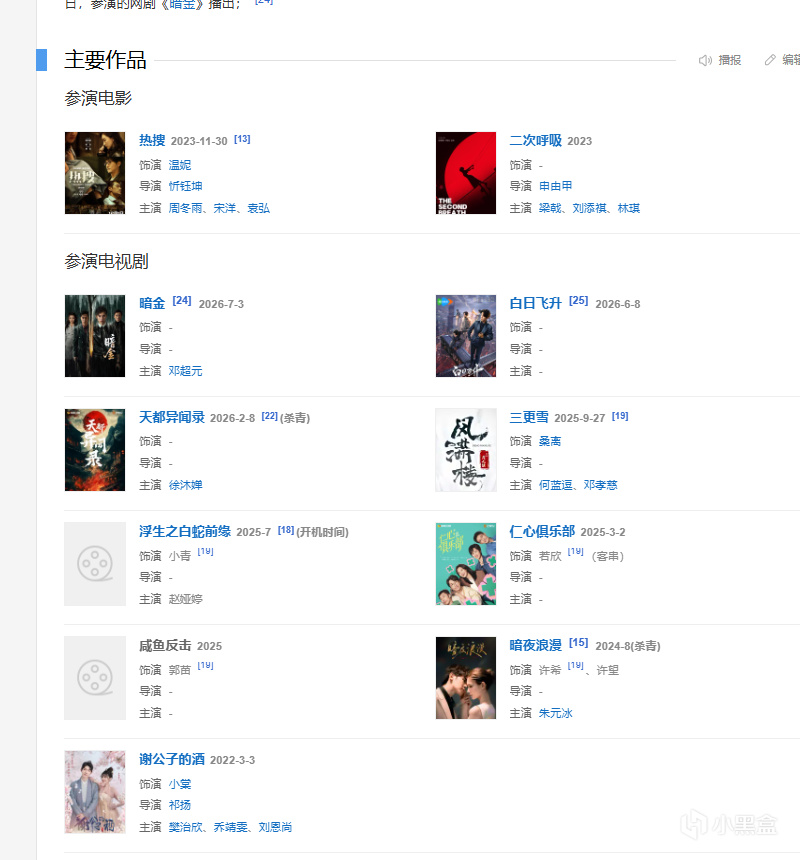View the 热搜 movie poster
800x860 pixels.
(x=95, y=173)
